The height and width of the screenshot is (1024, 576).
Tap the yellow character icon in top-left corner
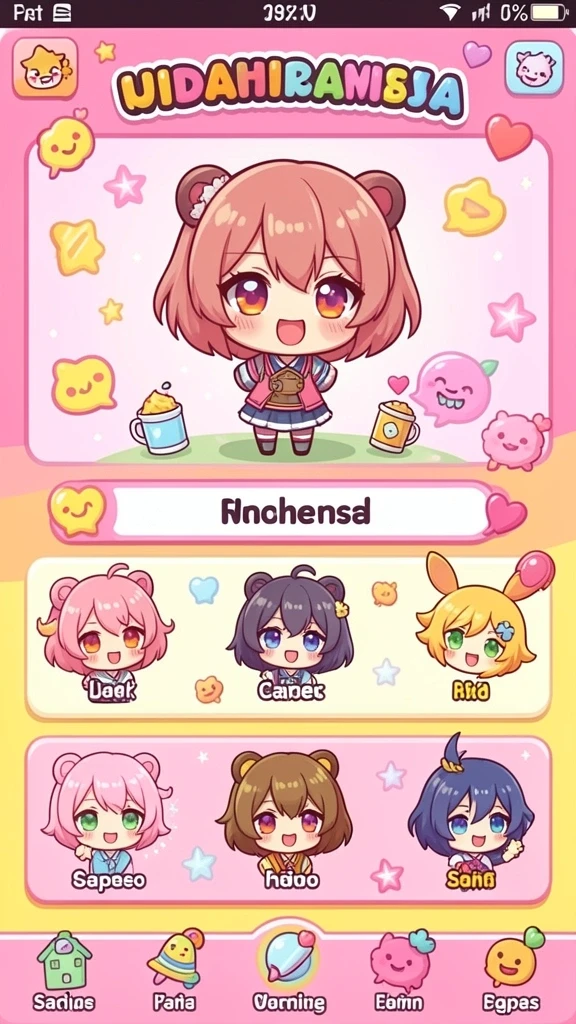(x=45, y=68)
